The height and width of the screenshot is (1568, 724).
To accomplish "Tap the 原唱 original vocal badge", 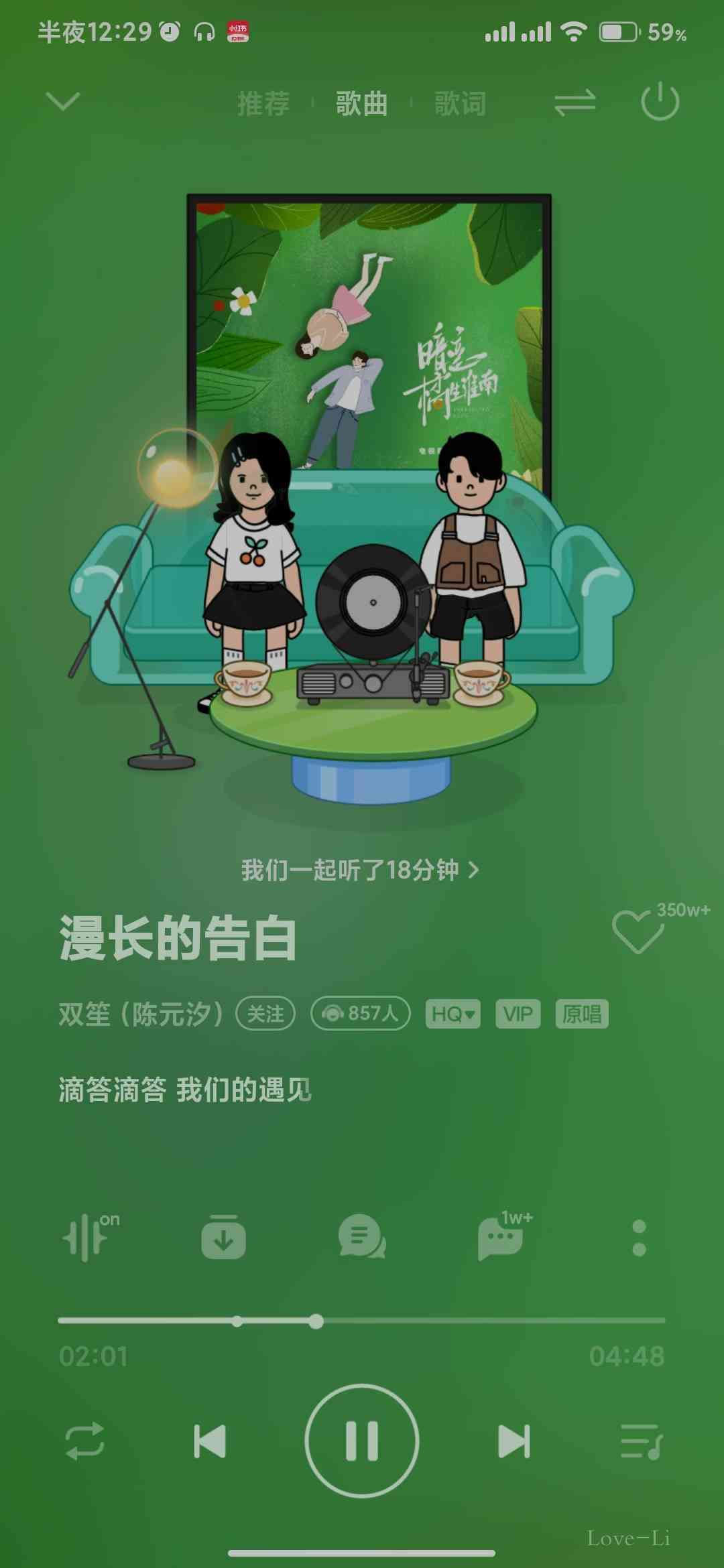I will (581, 1014).
